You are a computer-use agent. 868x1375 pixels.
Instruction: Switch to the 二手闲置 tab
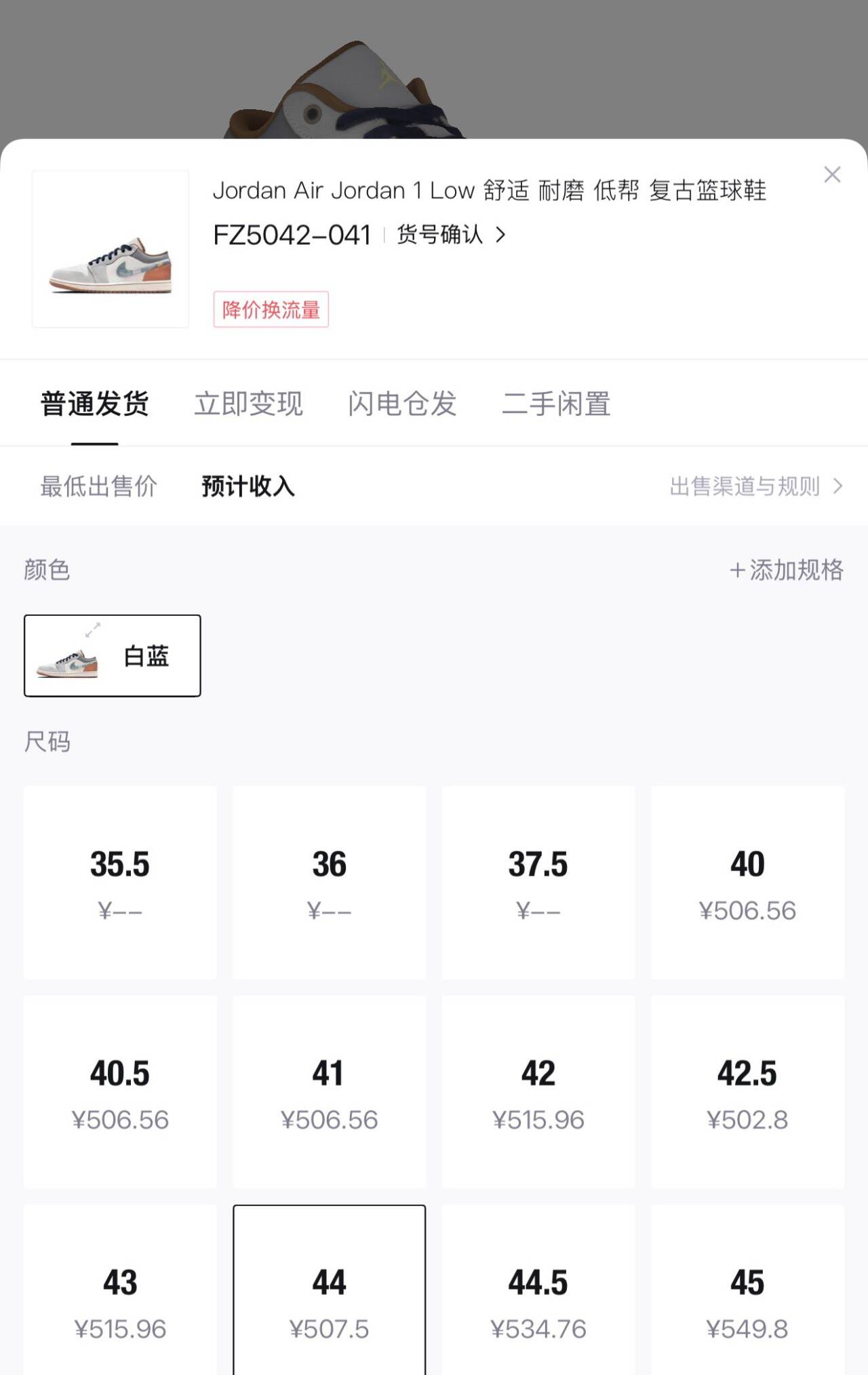(556, 404)
